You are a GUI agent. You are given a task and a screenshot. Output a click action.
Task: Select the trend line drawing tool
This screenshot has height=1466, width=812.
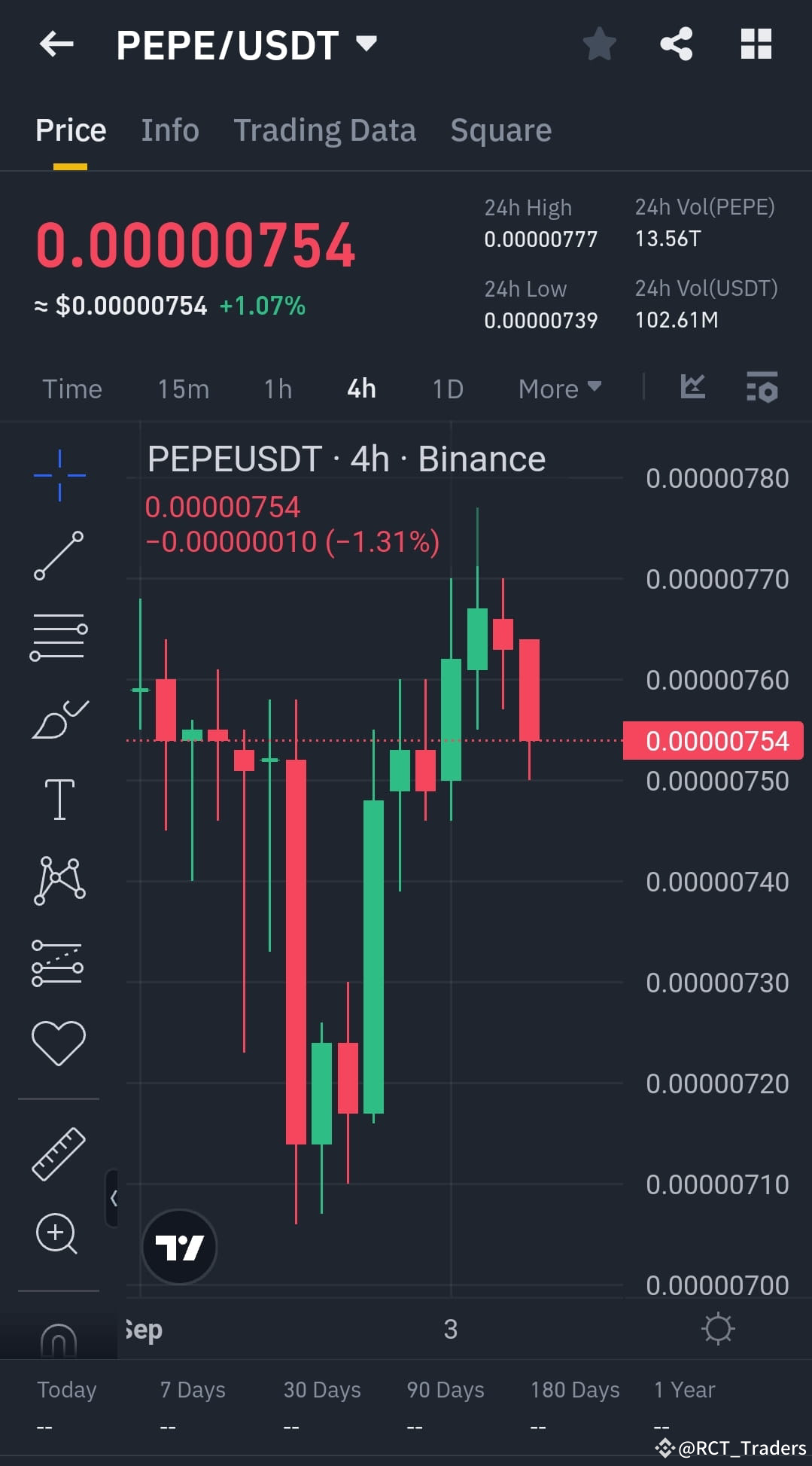pos(59,555)
